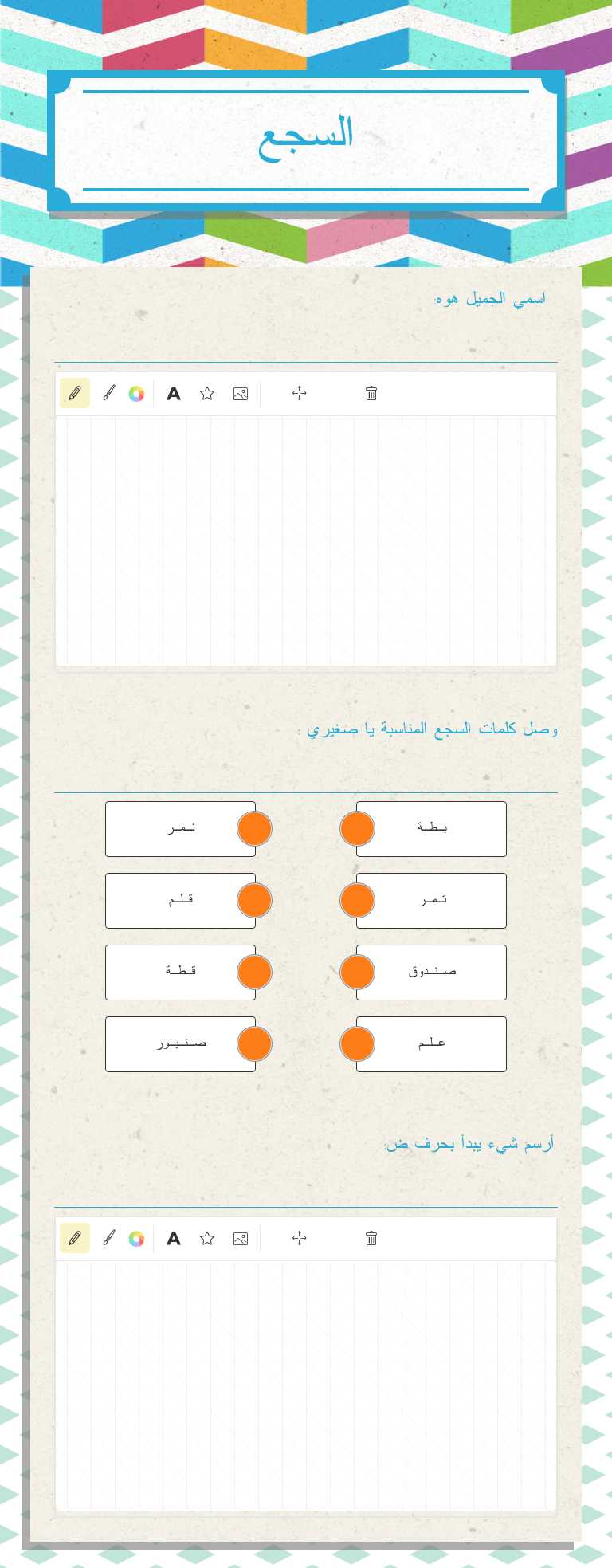Select the brush tool above the bottom canvas
The height and width of the screenshot is (1568, 612).
(x=108, y=1238)
